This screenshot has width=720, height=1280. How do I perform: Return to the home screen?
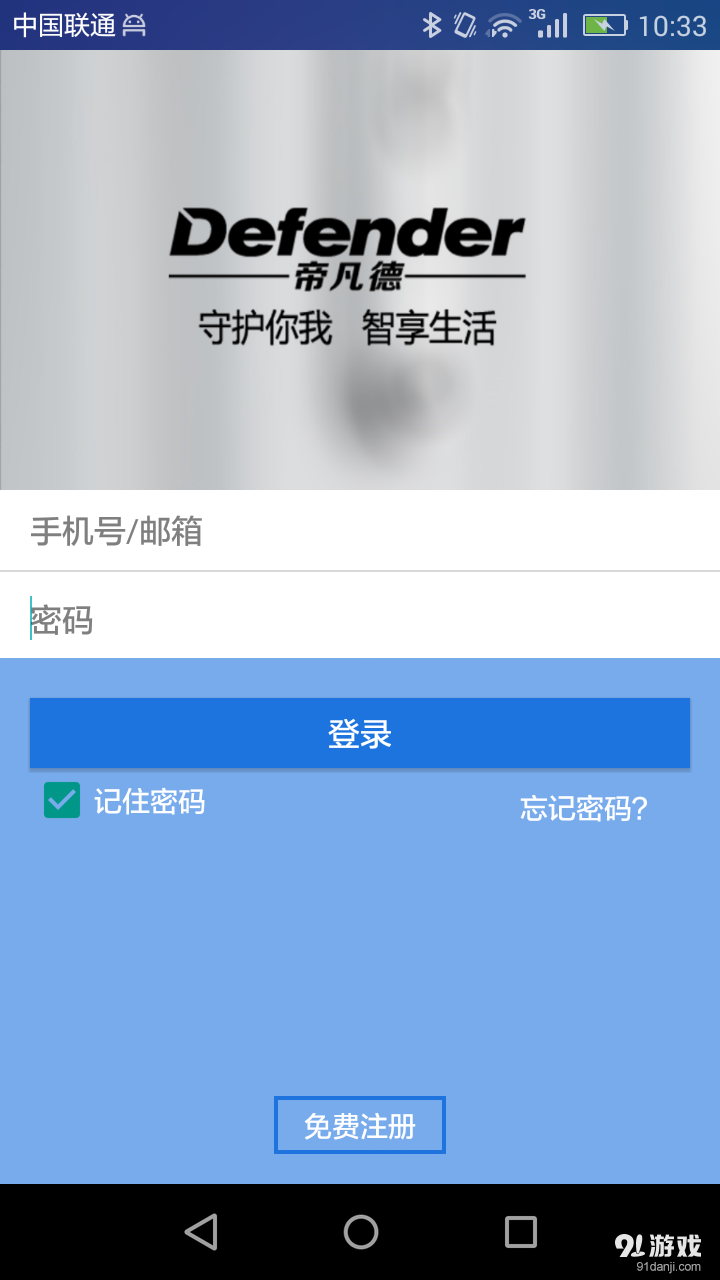point(361,1232)
